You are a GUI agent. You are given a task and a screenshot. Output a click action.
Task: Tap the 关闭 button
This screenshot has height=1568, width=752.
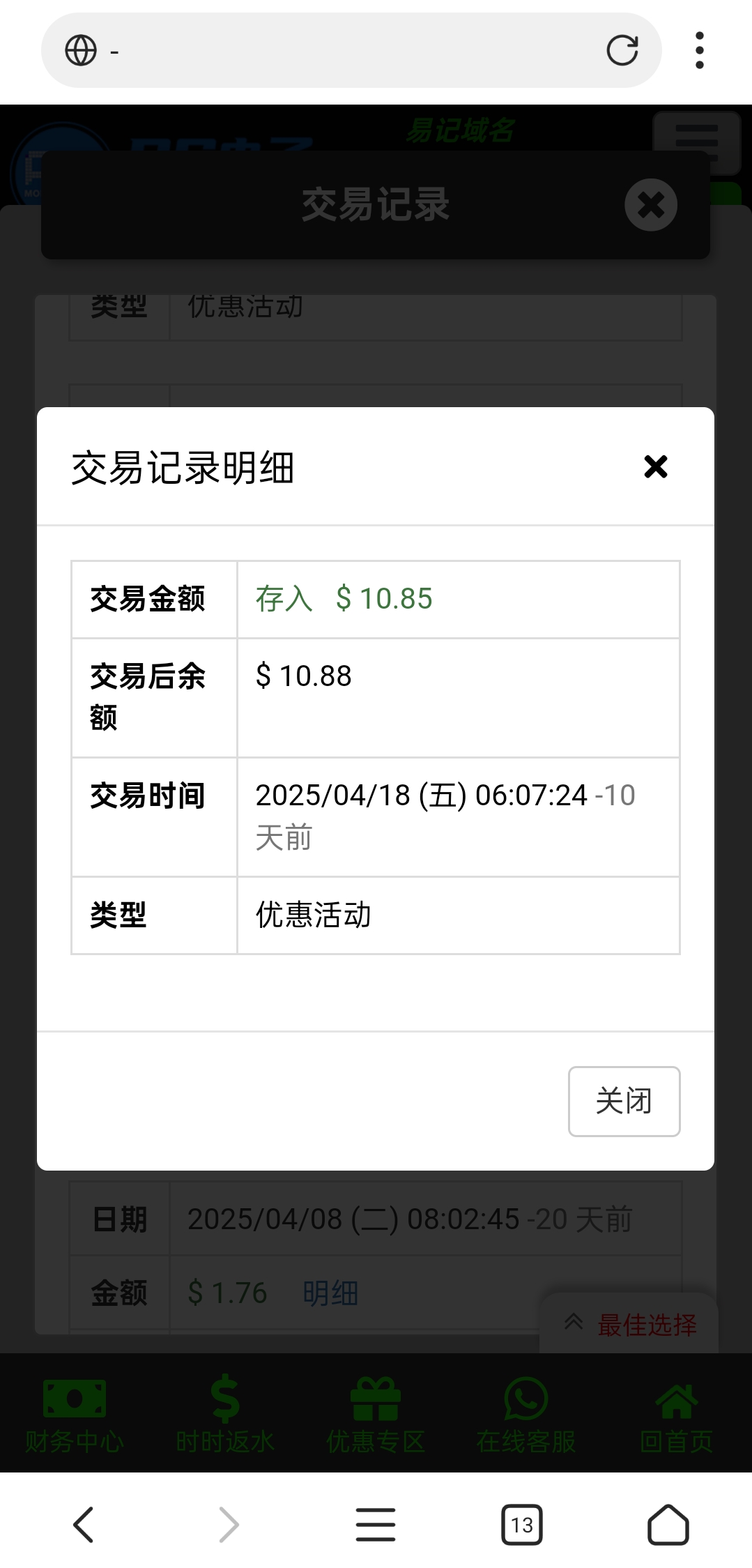click(624, 1101)
